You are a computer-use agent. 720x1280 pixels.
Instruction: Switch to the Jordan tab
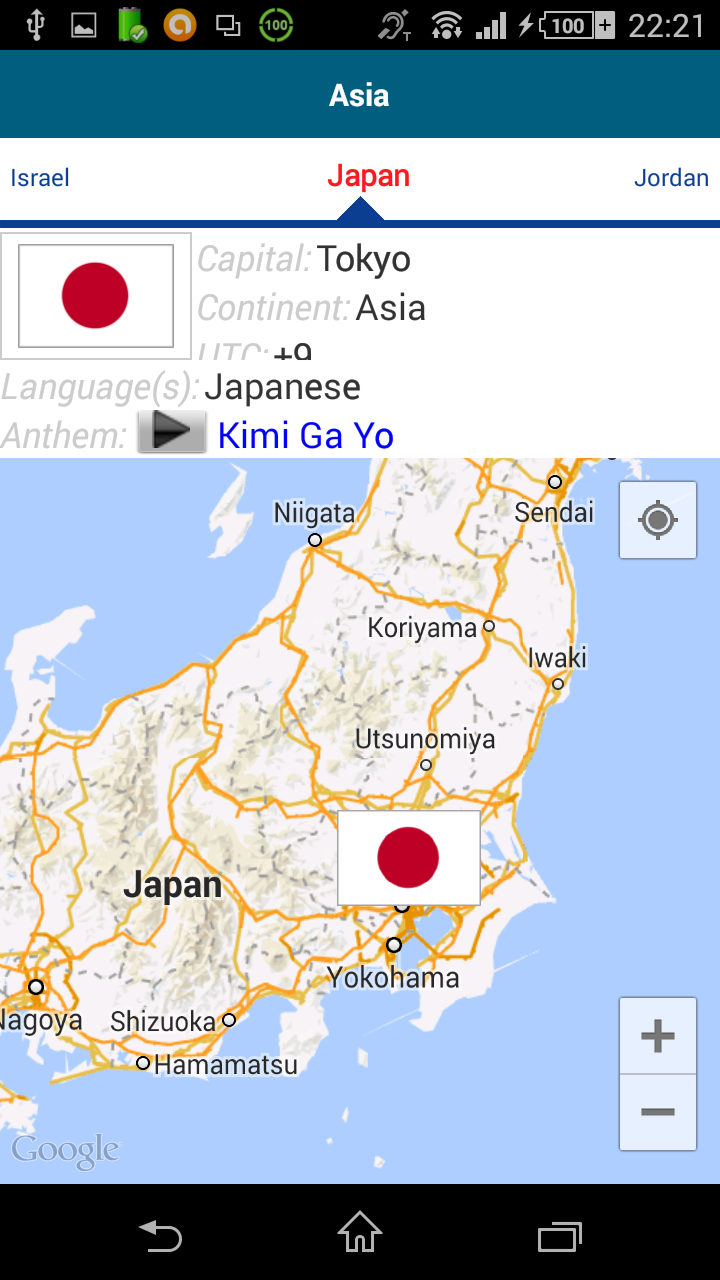pyautogui.click(x=671, y=178)
